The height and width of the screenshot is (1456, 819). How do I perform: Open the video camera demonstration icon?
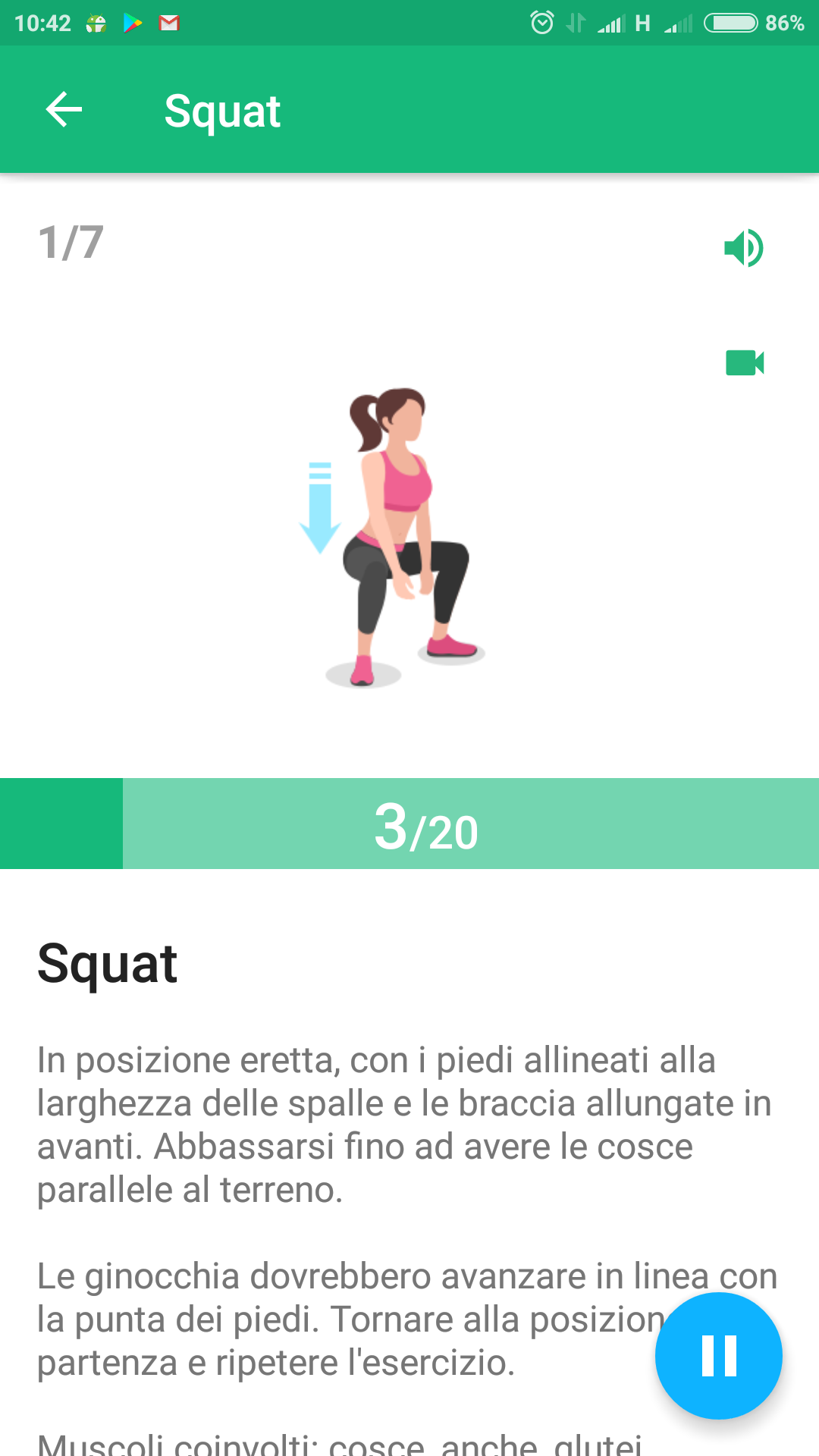click(x=745, y=363)
